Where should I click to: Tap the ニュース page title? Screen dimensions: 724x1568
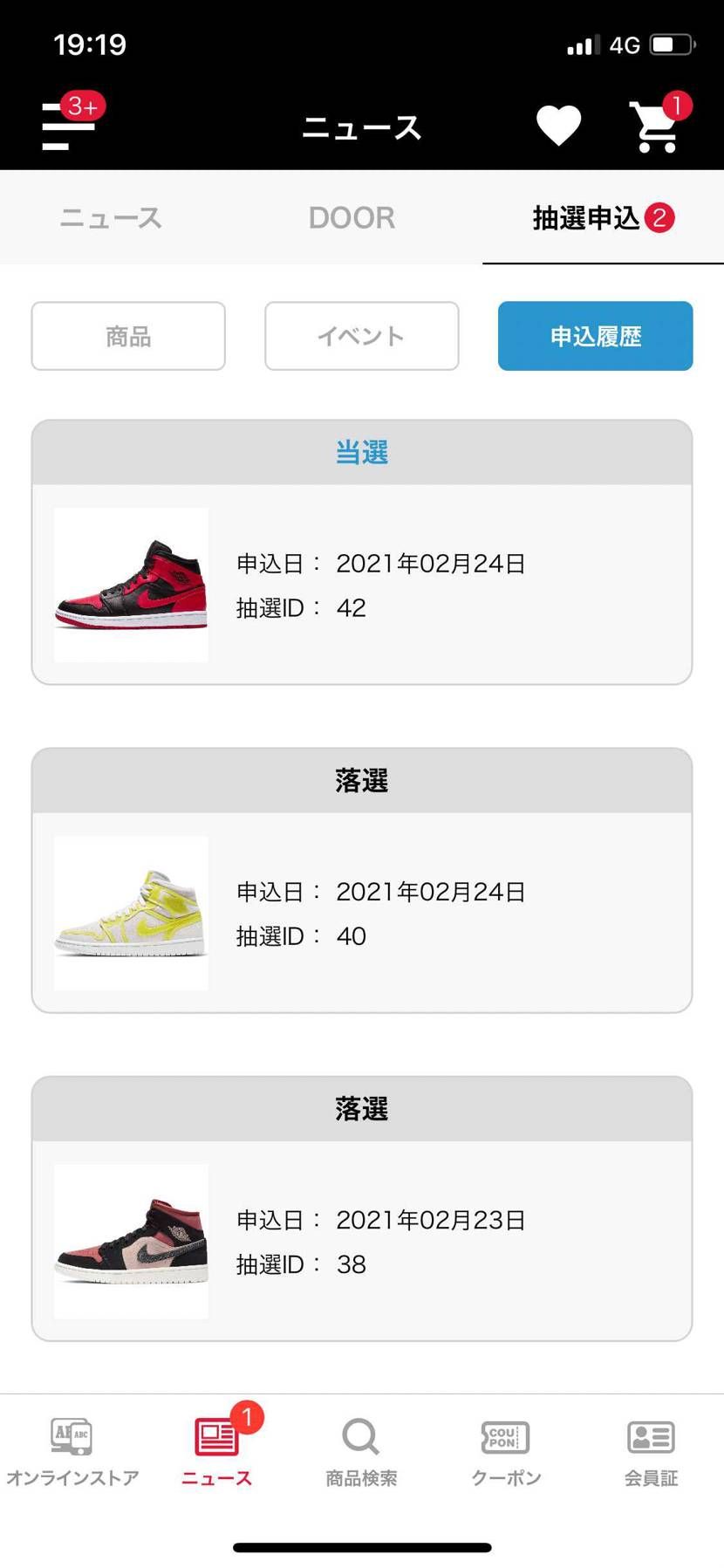[x=361, y=127]
